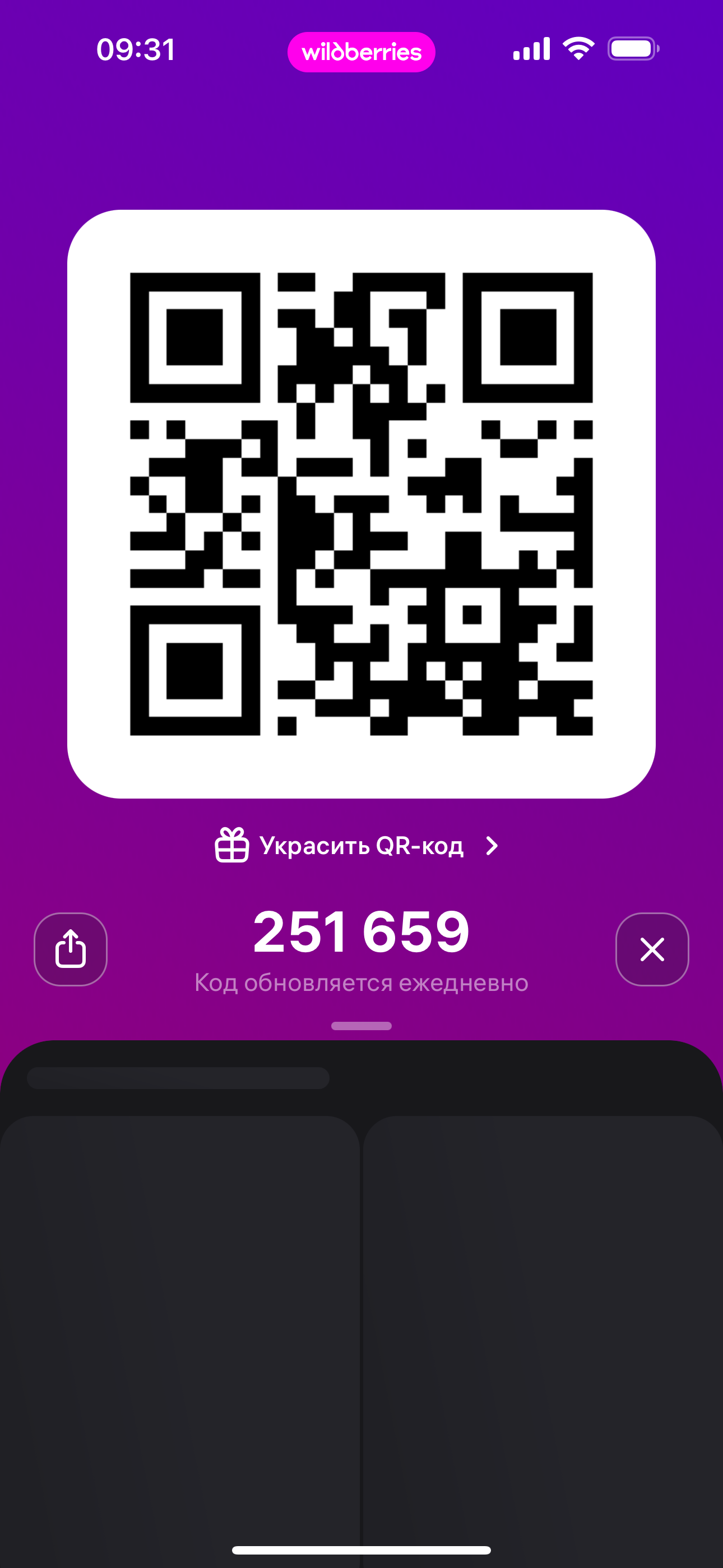Share the QR code
The height and width of the screenshot is (1568, 723).
[x=71, y=948]
